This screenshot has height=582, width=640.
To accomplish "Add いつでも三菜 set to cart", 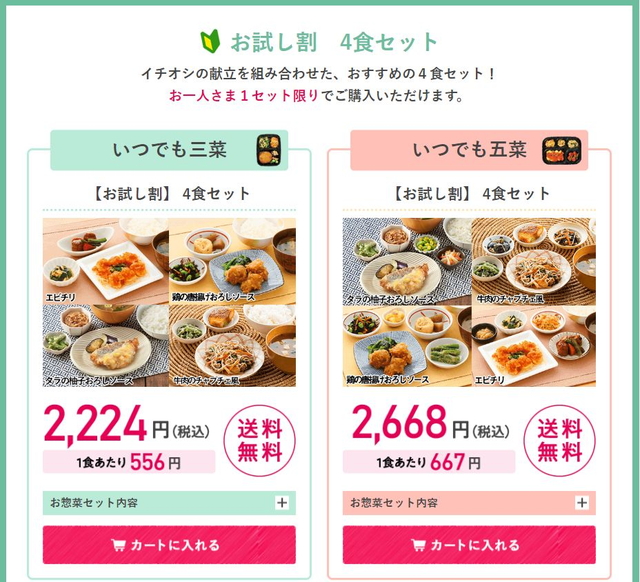I will [x=169, y=545].
